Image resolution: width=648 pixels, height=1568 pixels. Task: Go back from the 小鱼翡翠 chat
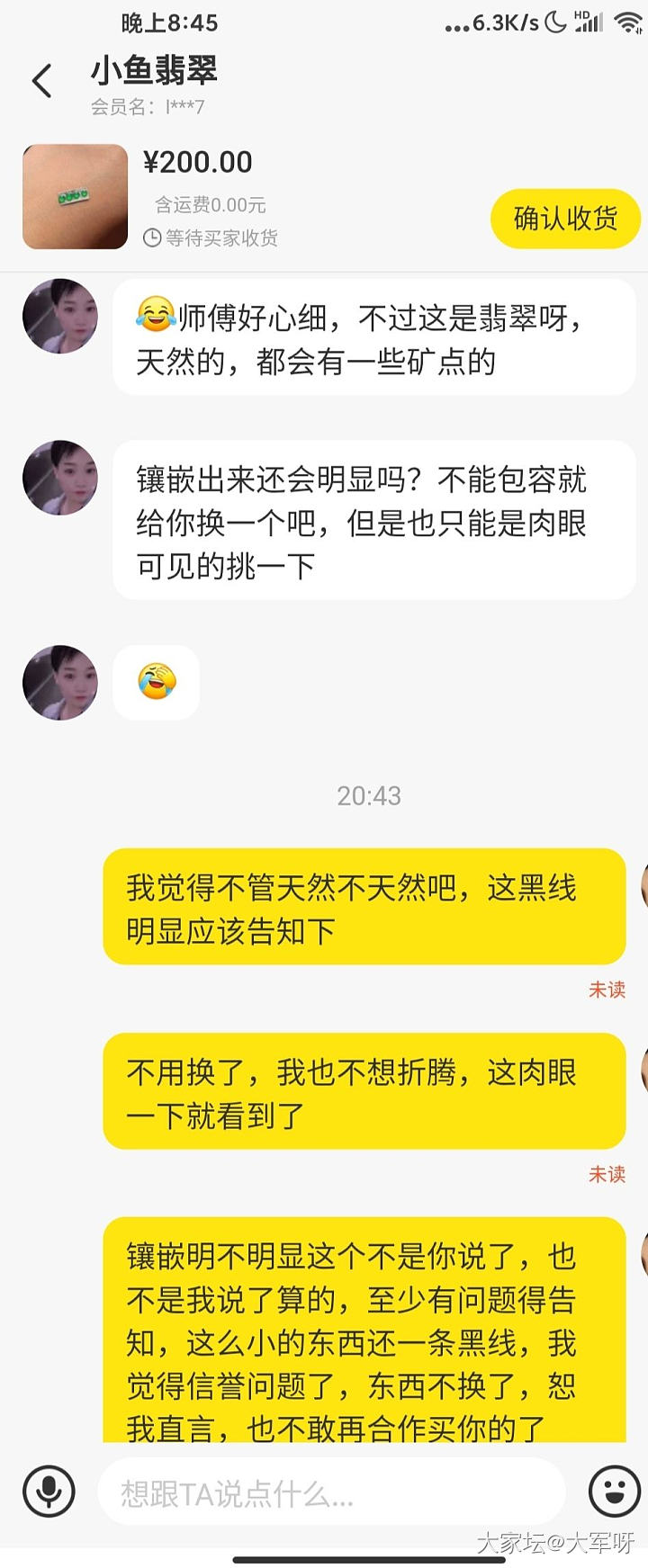[x=41, y=81]
